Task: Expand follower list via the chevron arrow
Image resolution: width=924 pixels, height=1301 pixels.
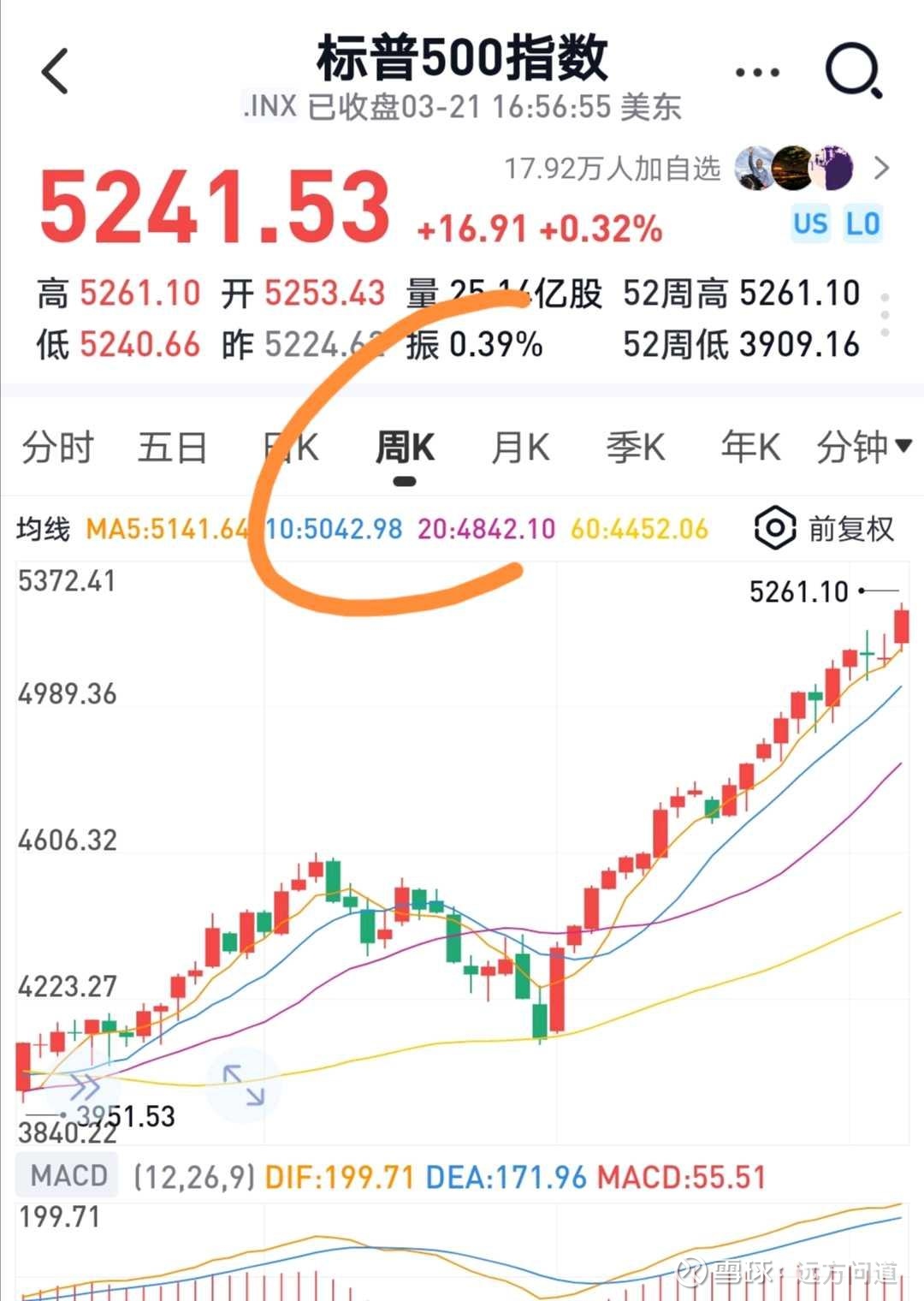Action: pos(881,168)
